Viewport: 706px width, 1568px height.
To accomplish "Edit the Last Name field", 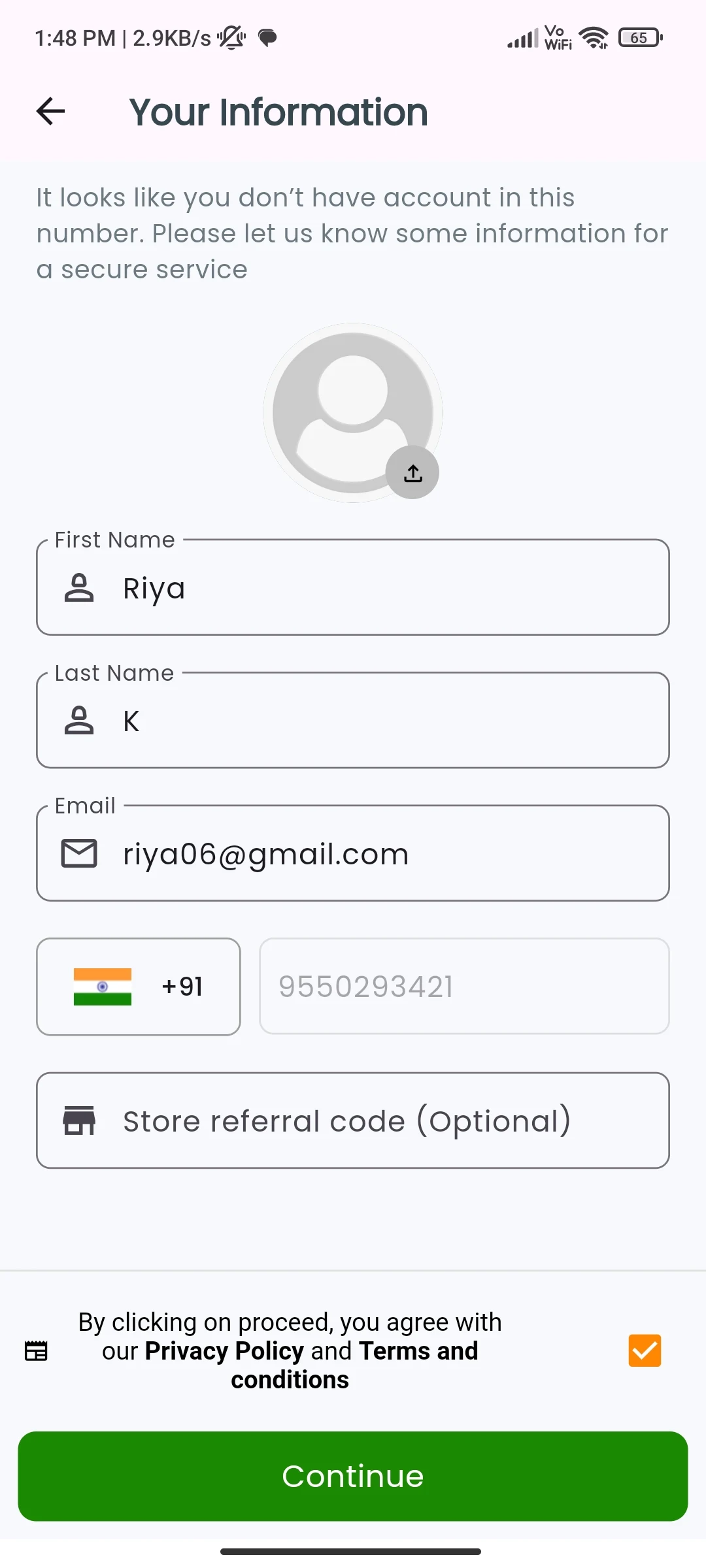I will pos(353,721).
